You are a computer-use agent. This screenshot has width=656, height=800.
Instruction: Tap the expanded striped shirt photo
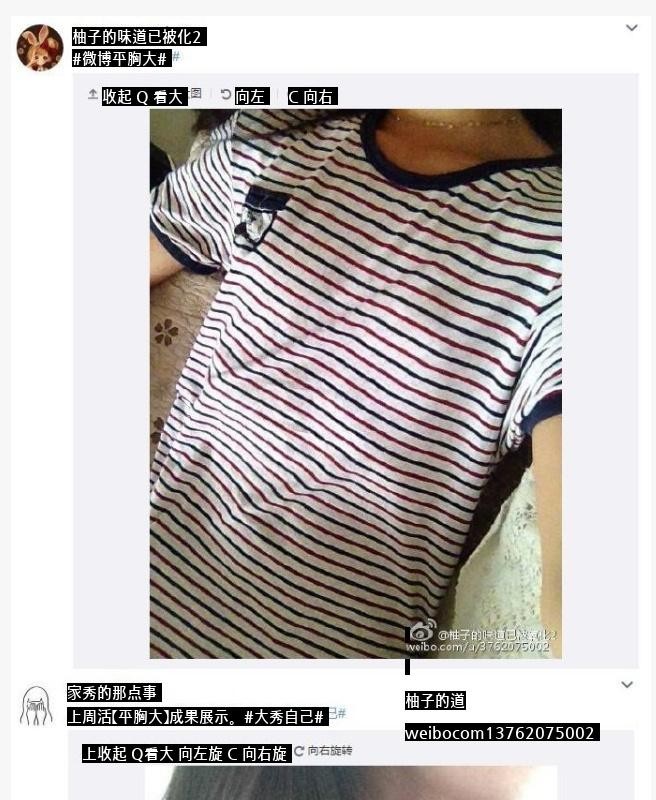click(355, 380)
